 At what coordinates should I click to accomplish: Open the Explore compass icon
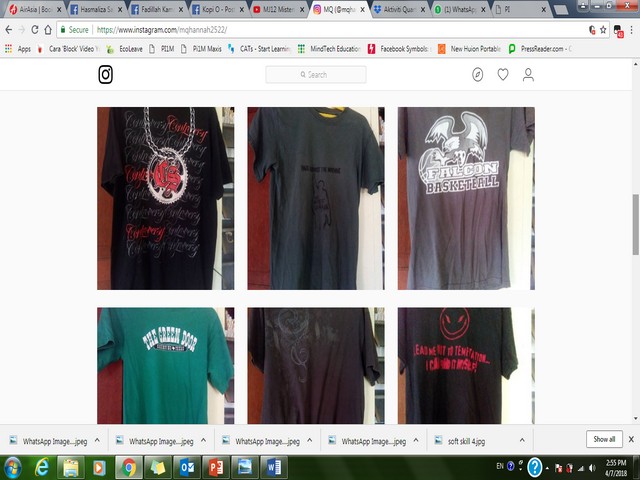pos(478,74)
